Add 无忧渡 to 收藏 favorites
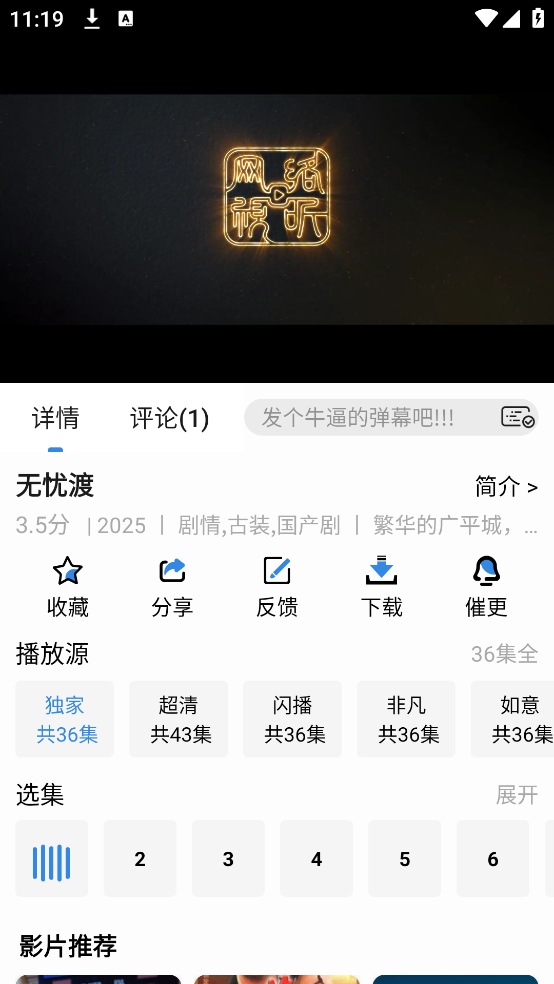The width and height of the screenshot is (554, 984). point(68,587)
